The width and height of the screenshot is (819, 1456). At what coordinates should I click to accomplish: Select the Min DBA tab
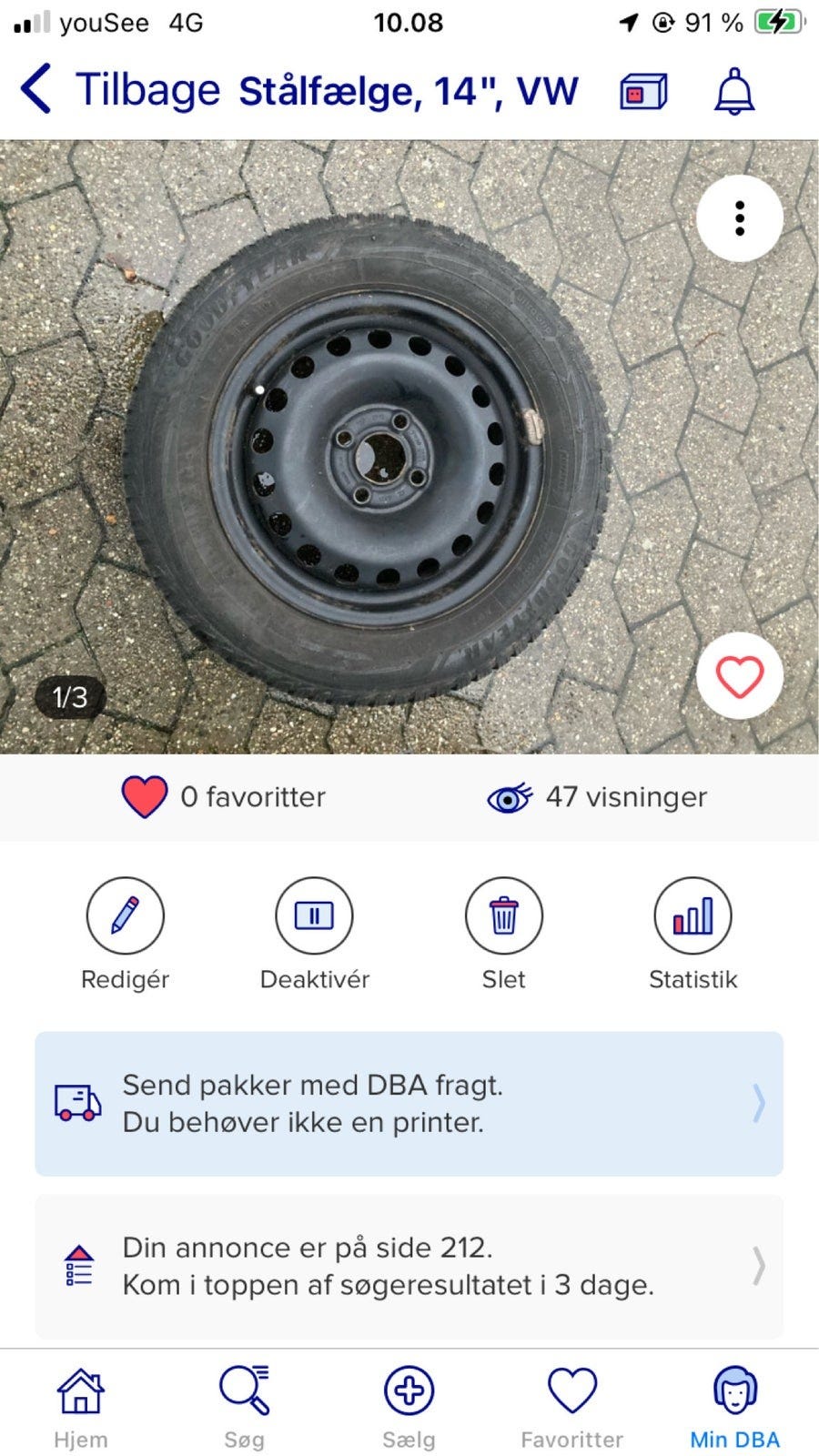(734, 1406)
